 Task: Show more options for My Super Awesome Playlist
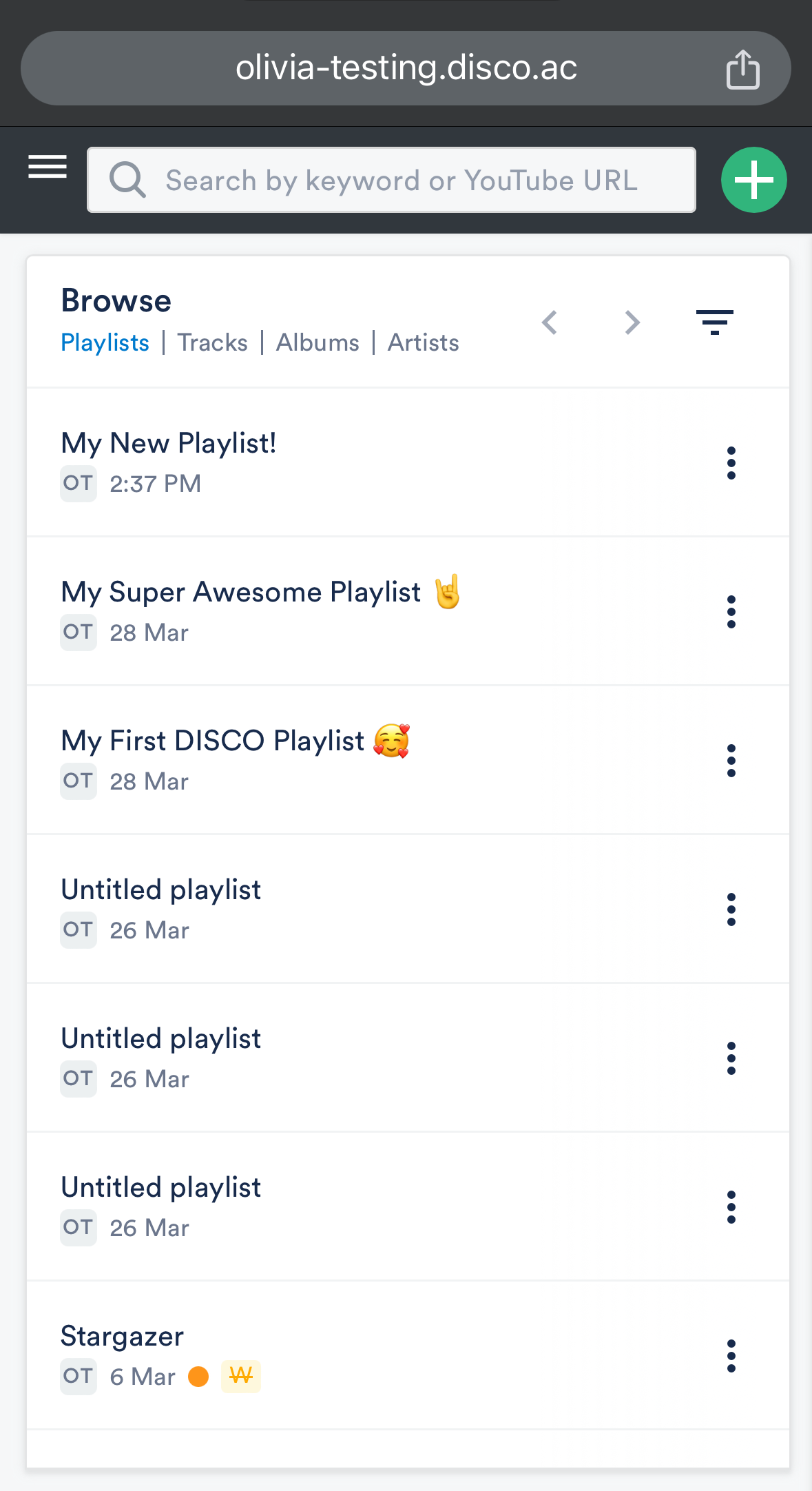point(731,612)
